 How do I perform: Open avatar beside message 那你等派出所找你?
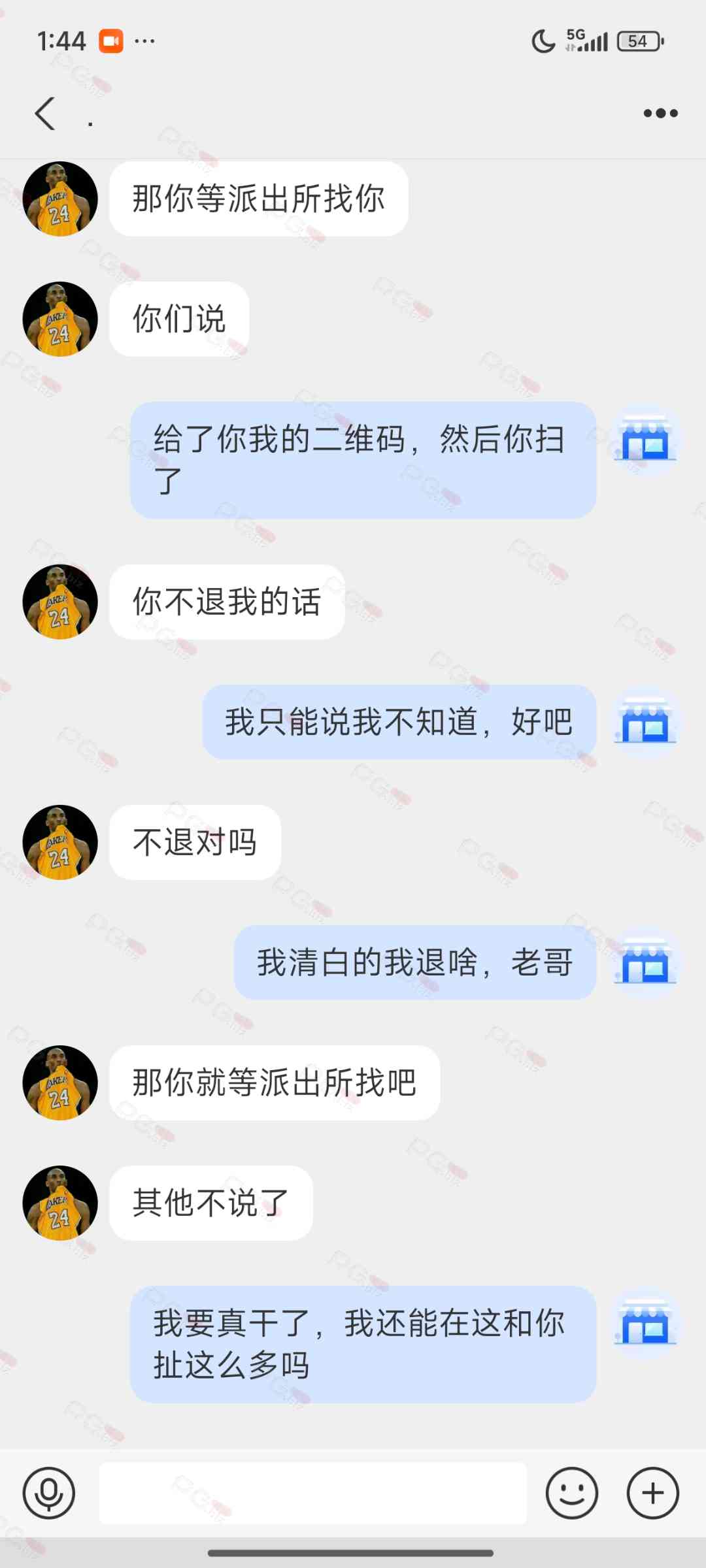(60, 199)
